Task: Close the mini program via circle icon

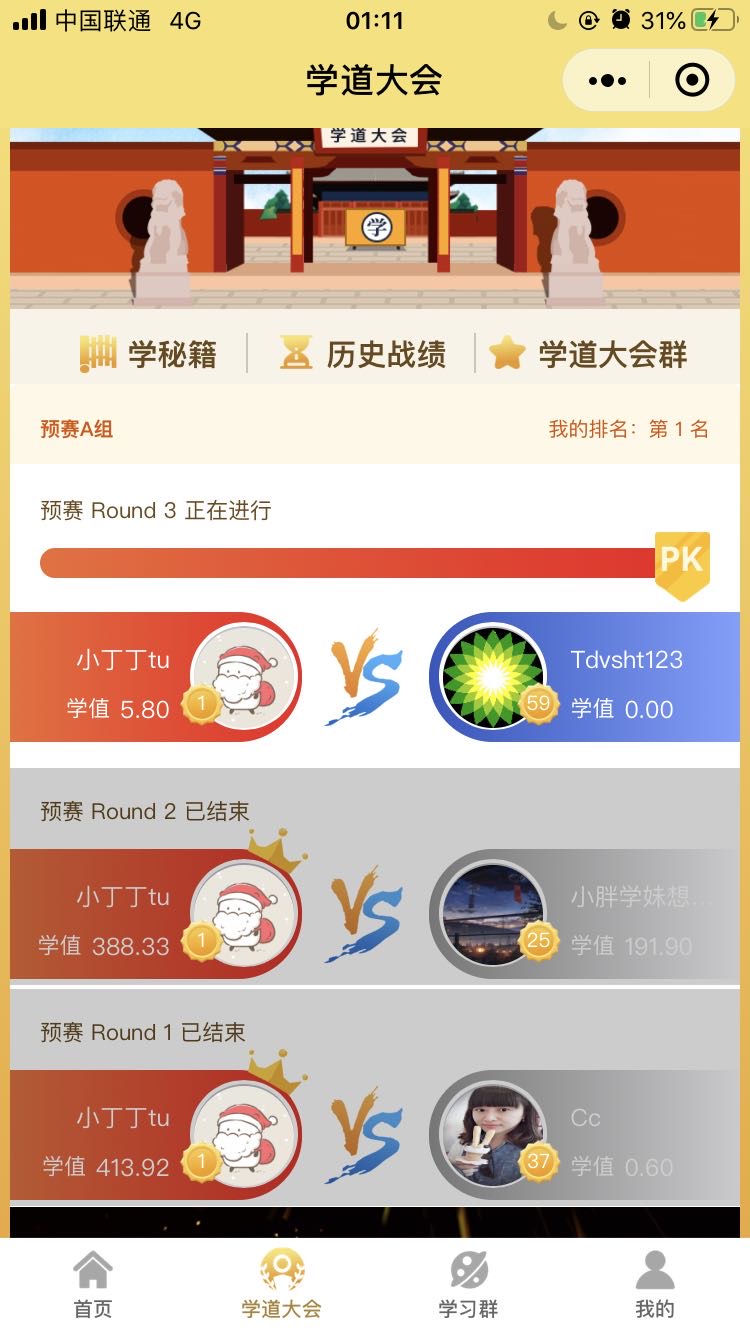Action: [x=692, y=80]
